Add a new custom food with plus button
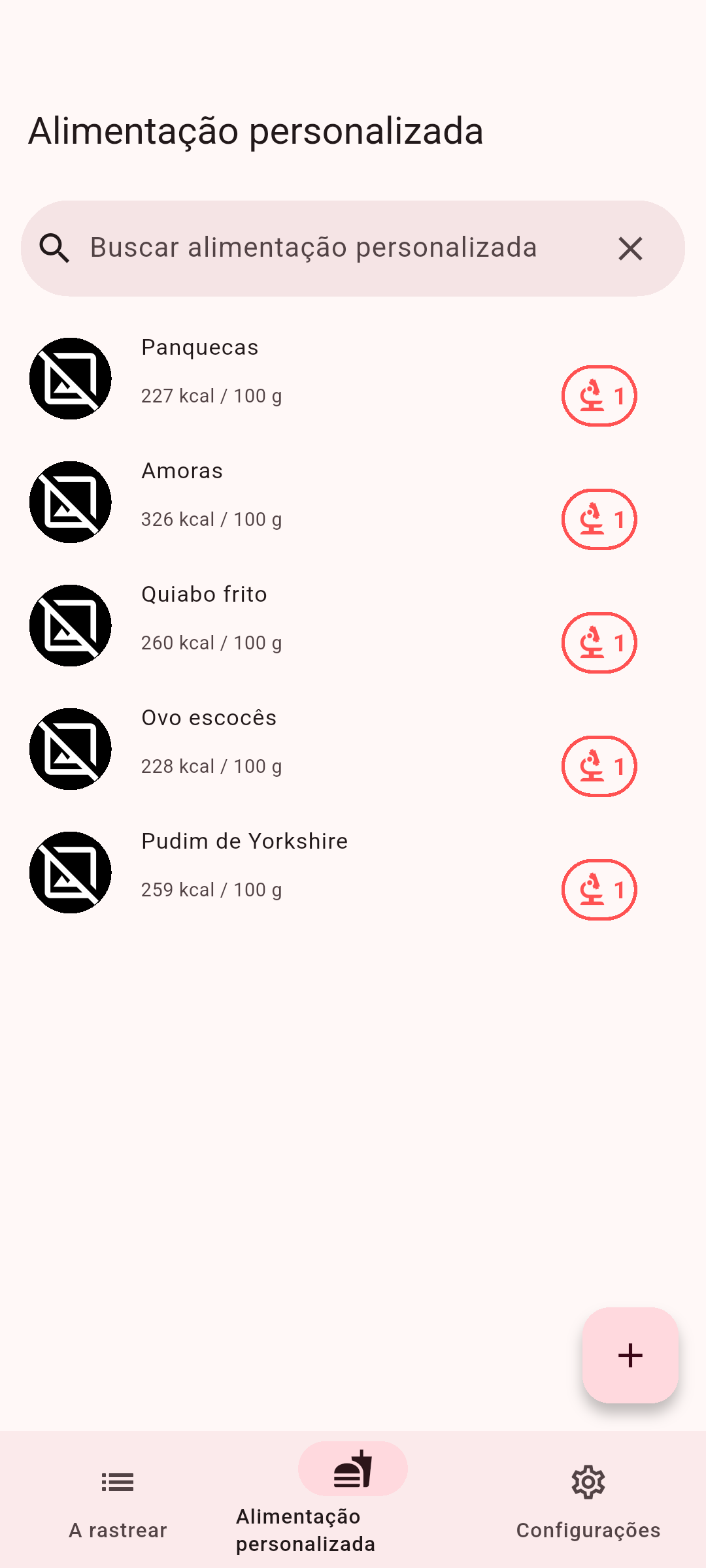706x1568 pixels. click(630, 1355)
